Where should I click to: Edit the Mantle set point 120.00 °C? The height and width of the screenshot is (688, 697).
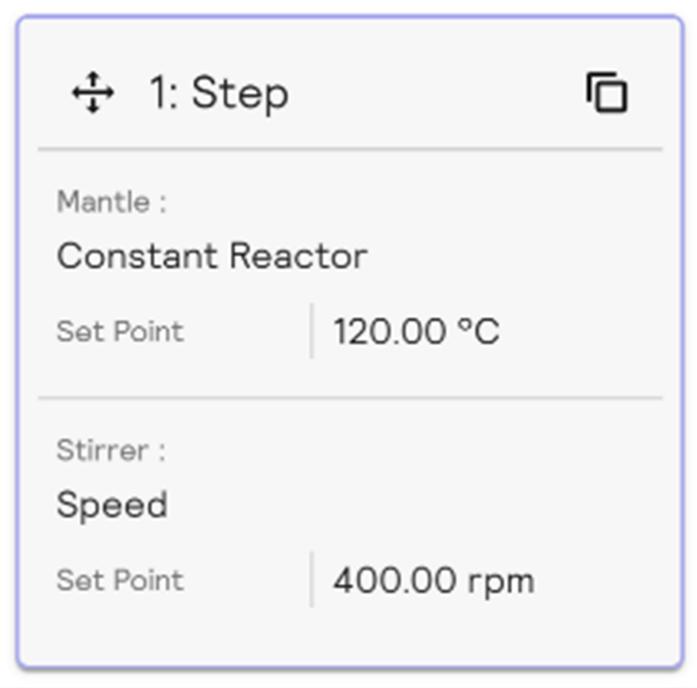tap(416, 331)
